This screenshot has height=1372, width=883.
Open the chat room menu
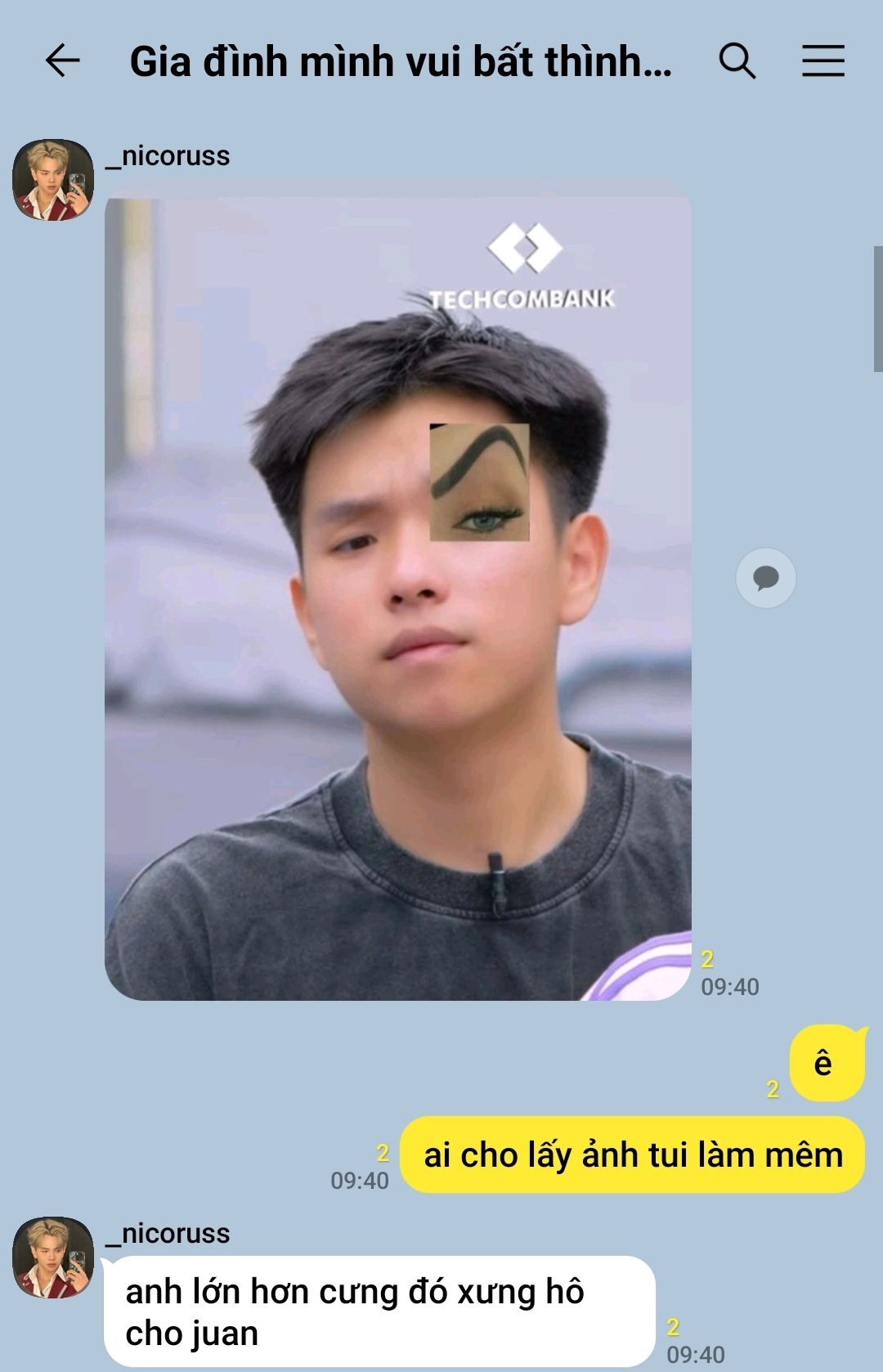[x=822, y=61]
